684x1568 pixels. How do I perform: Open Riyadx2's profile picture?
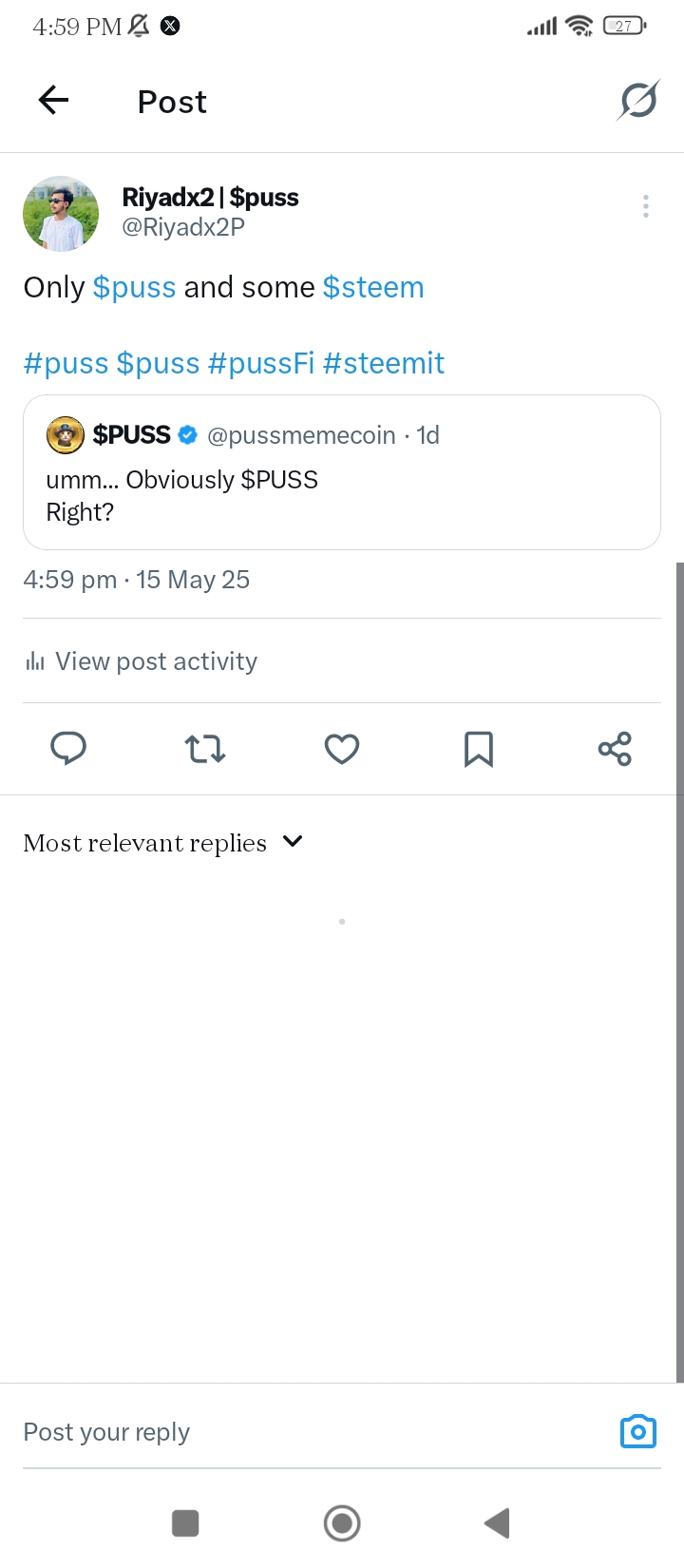(61, 213)
